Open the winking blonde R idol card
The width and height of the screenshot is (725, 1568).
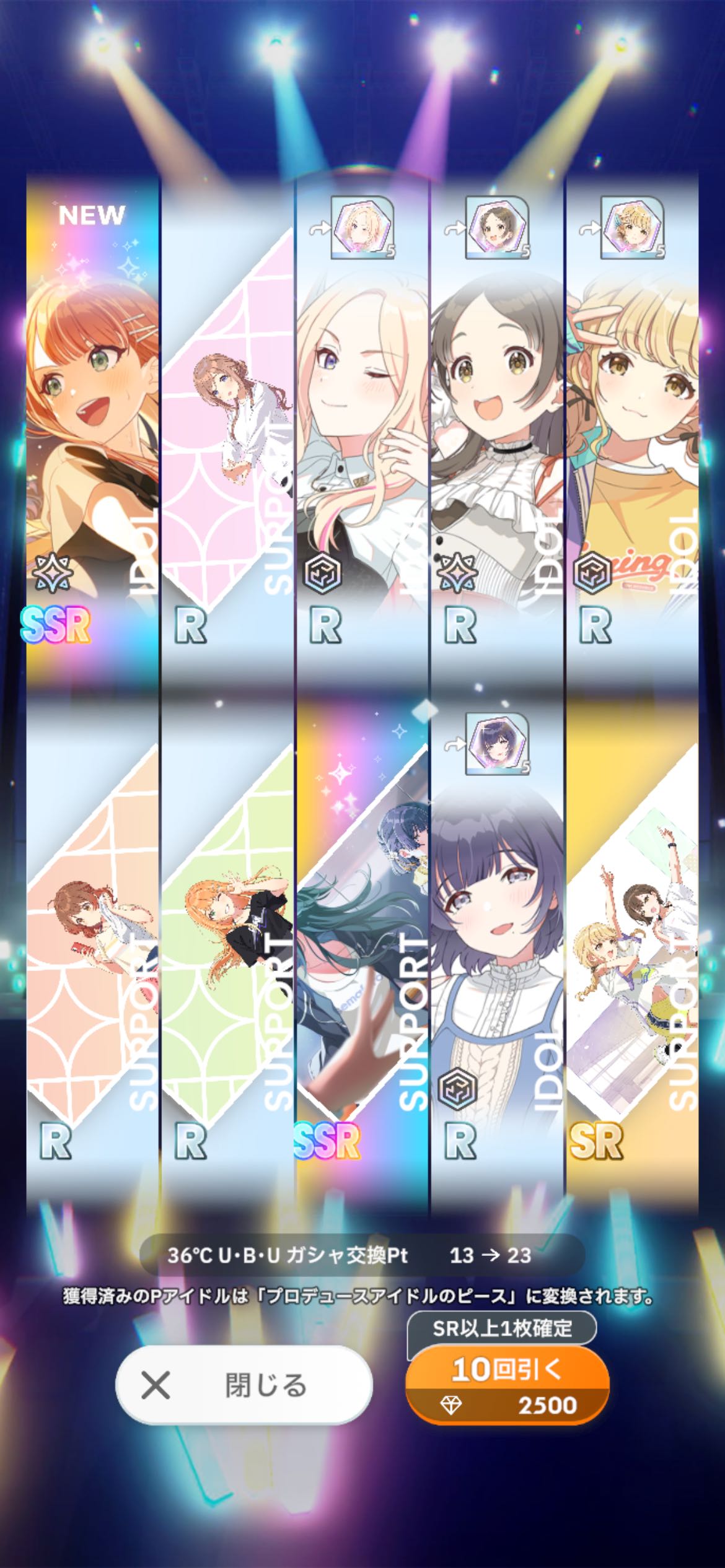point(362,427)
